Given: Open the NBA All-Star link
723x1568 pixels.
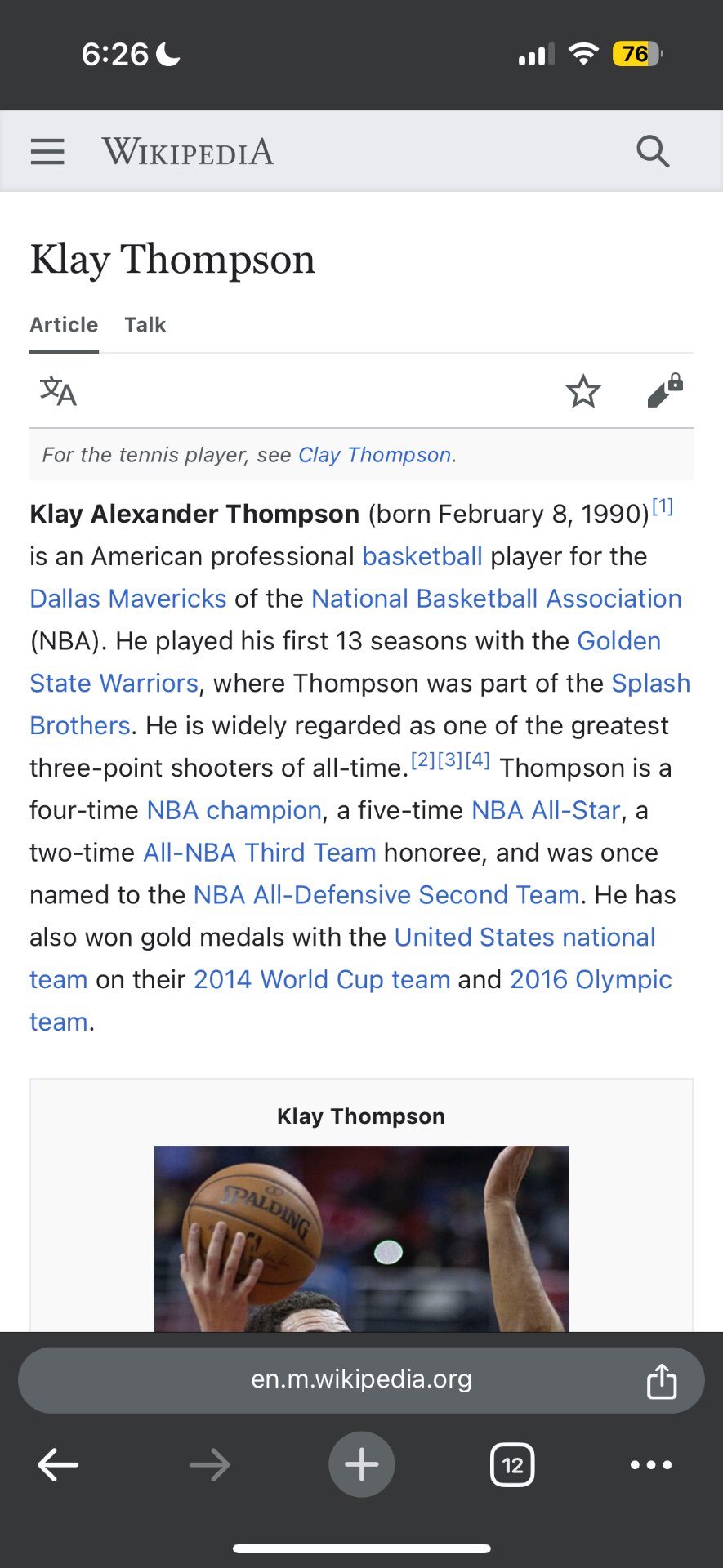Looking at the screenshot, I should tap(546, 810).
